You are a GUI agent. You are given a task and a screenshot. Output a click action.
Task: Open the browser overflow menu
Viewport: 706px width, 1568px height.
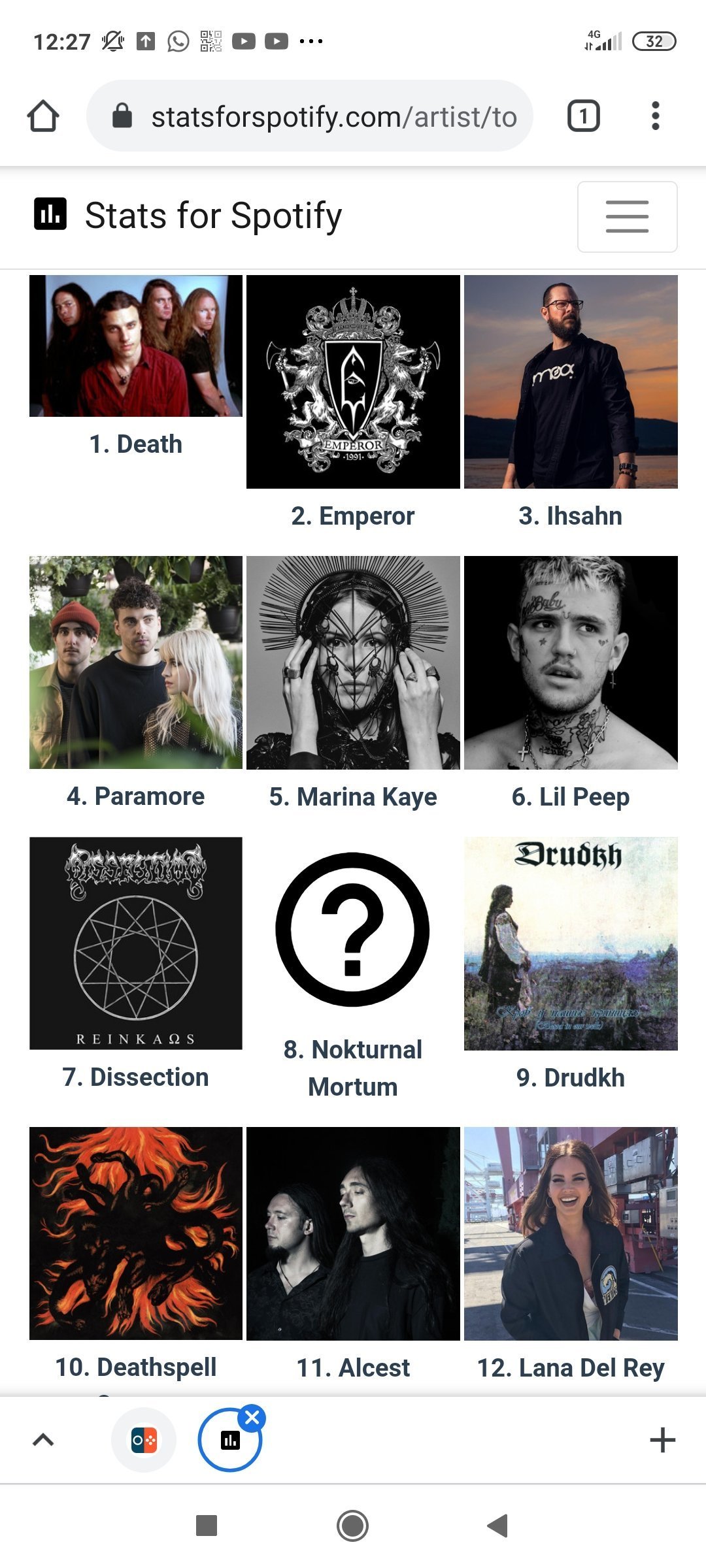point(655,116)
